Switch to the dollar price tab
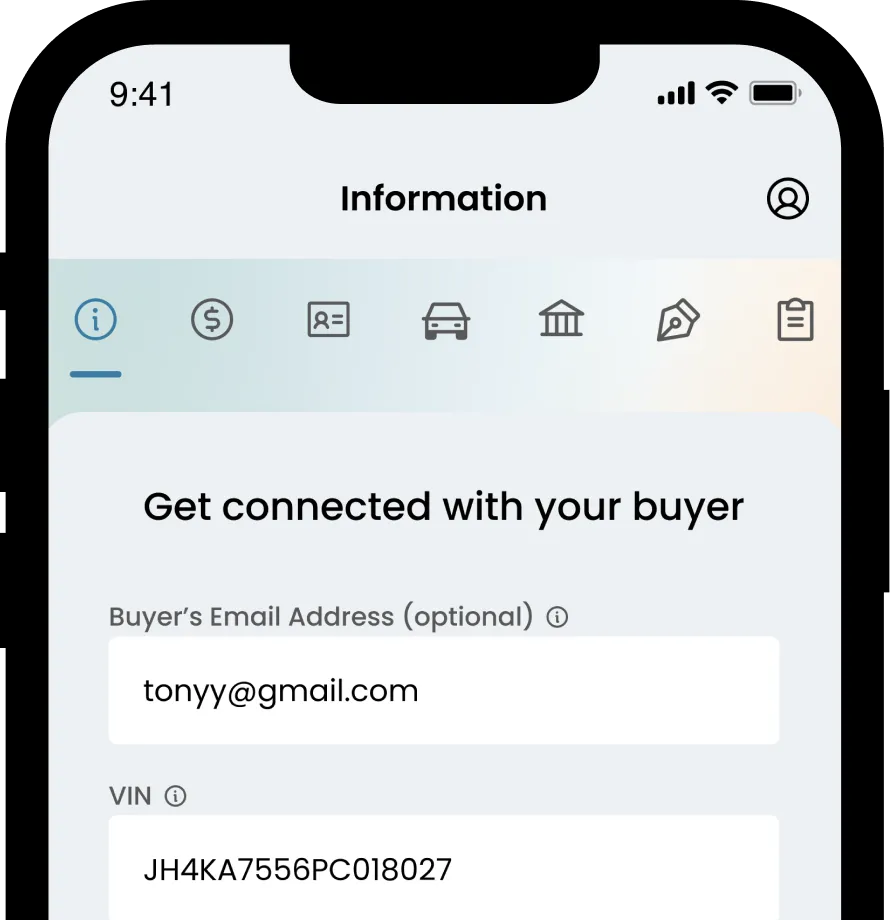This screenshot has width=890, height=920. pyautogui.click(x=212, y=321)
